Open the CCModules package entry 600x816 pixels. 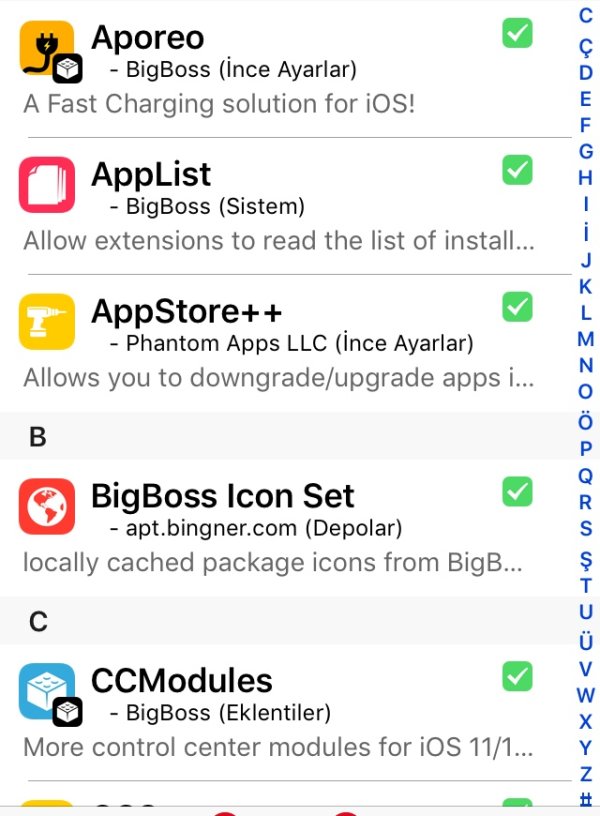click(x=280, y=712)
